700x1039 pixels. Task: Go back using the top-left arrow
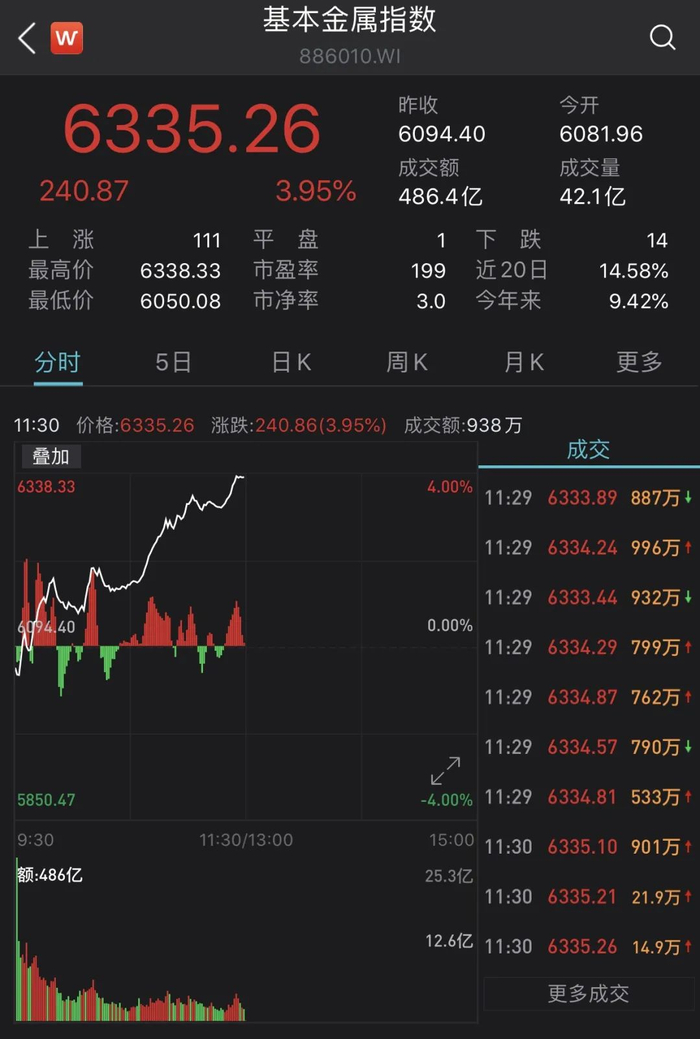(x=27, y=38)
